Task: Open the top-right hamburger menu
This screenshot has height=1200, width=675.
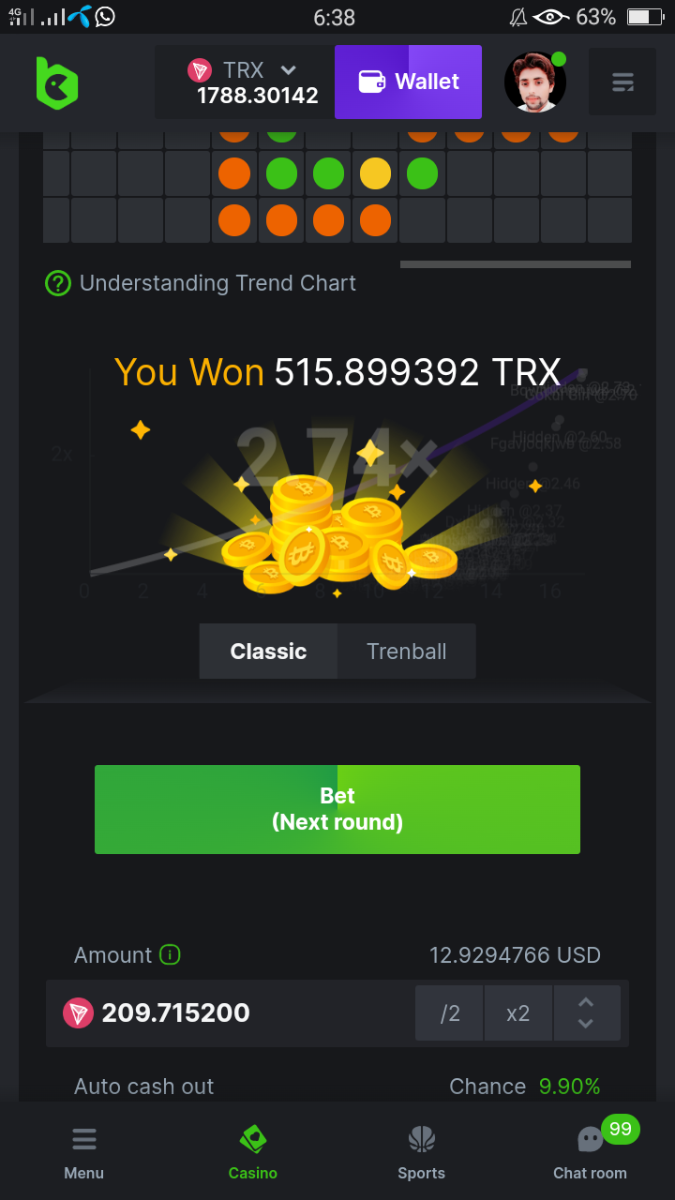Action: click(623, 82)
